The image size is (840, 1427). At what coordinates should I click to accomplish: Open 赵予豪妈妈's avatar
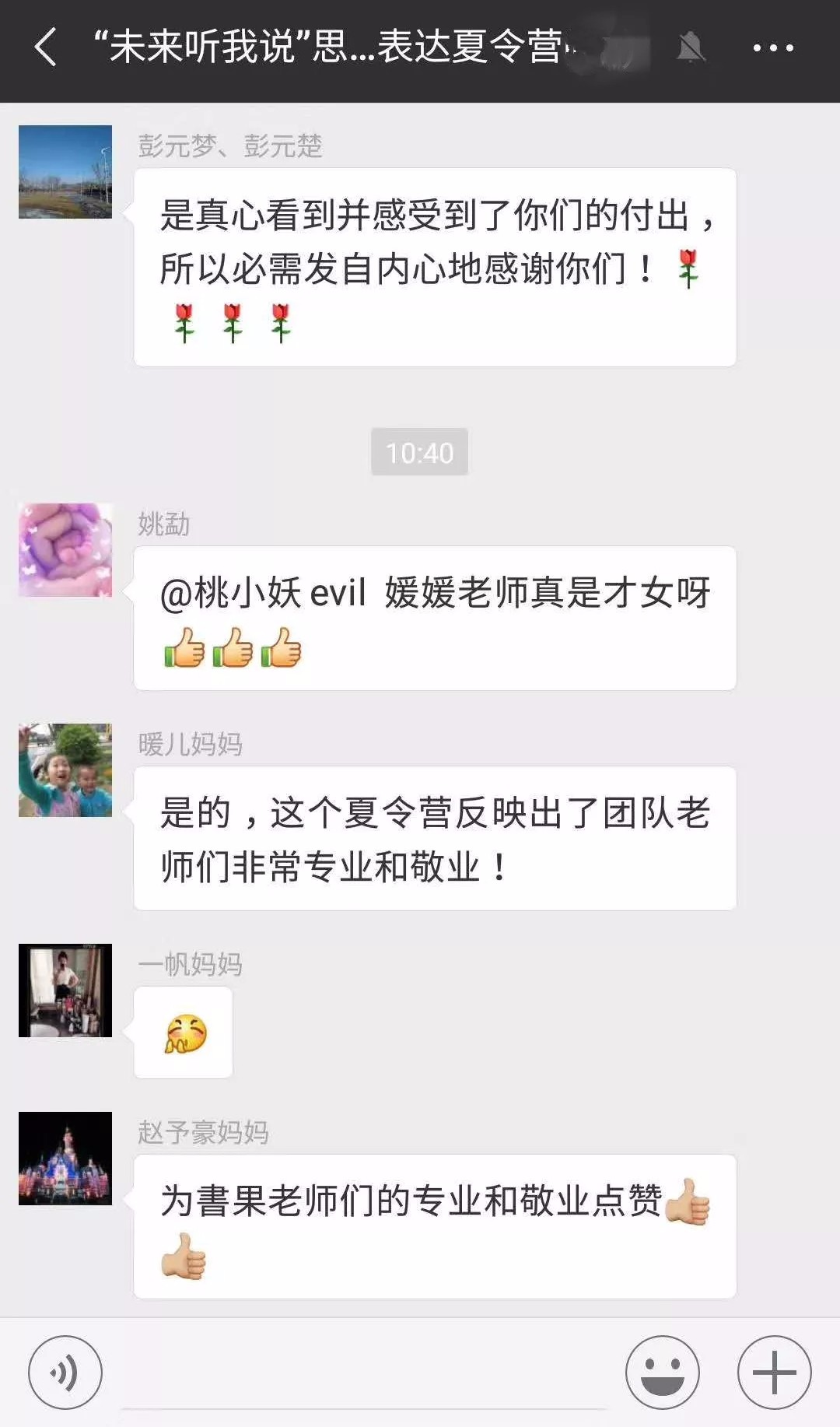click(x=65, y=1159)
